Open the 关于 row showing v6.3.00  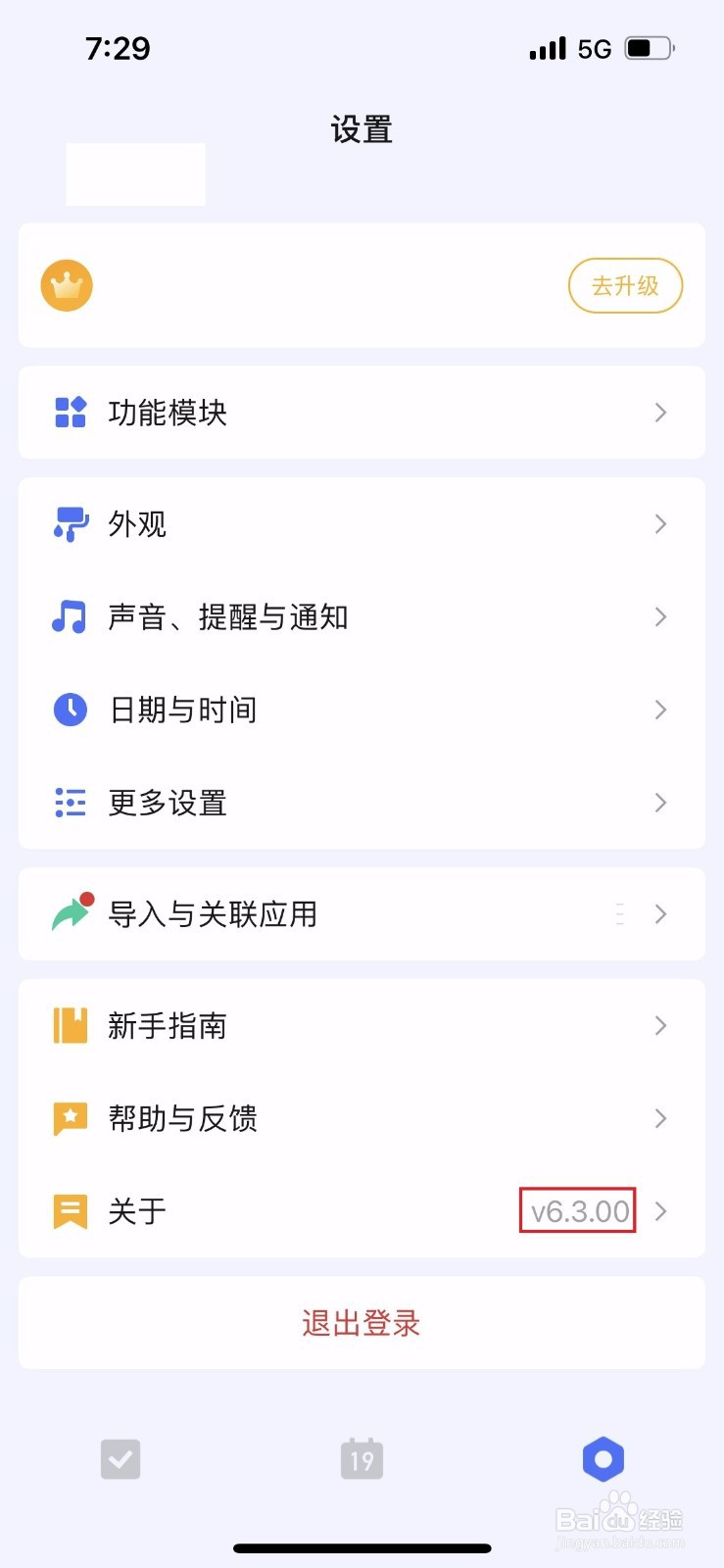(362, 1211)
